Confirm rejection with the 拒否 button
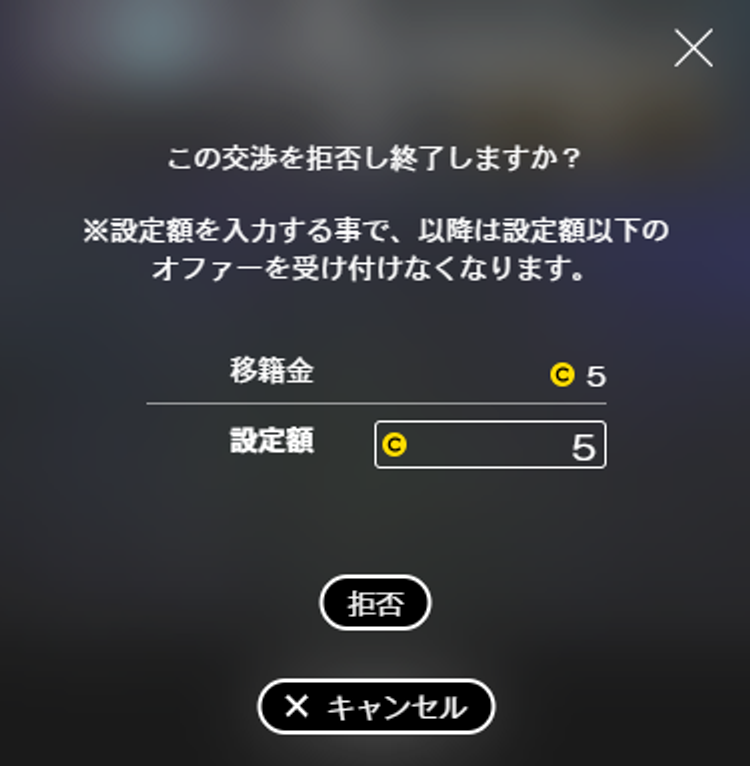The width and height of the screenshot is (750, 766). 375,604
